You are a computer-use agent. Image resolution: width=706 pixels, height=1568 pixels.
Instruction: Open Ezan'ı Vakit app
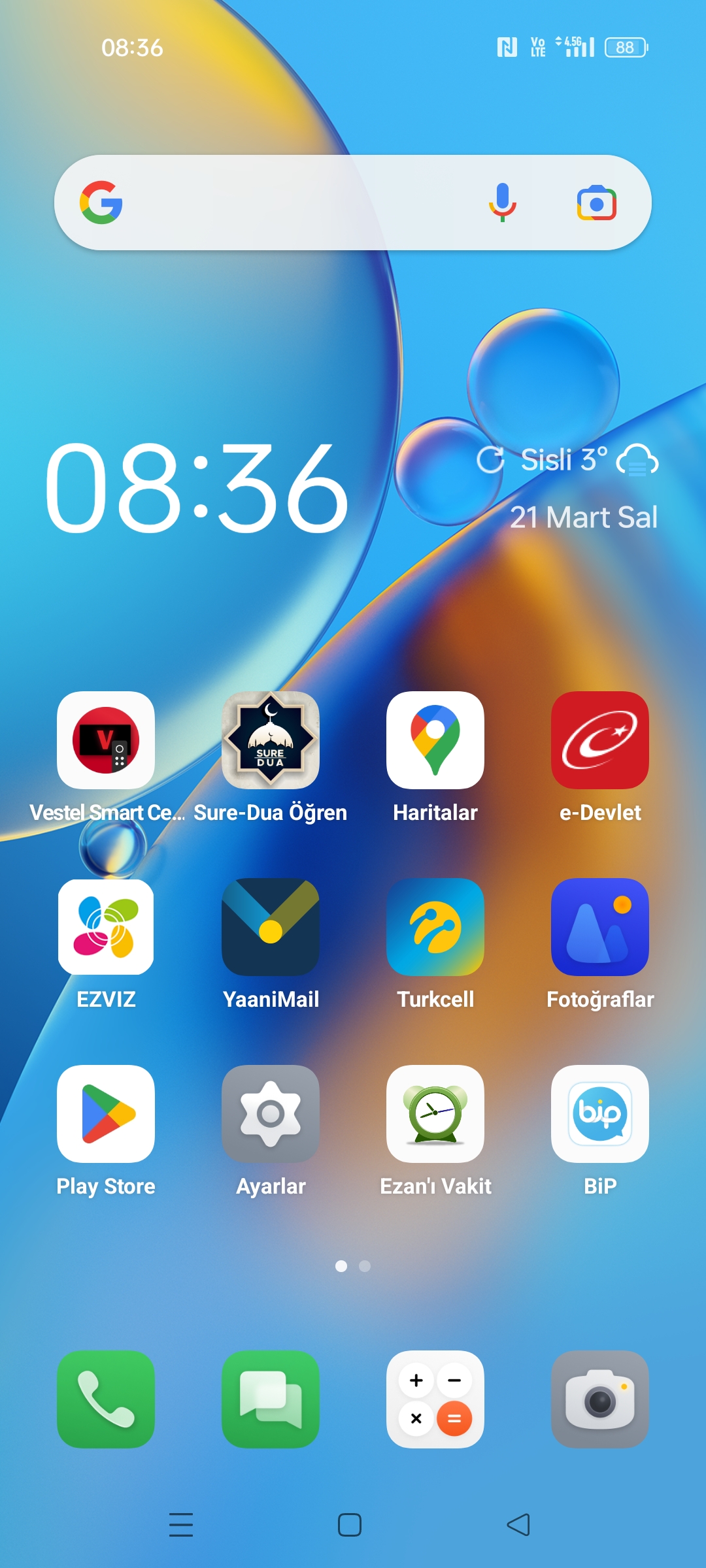pos(435,1114)
